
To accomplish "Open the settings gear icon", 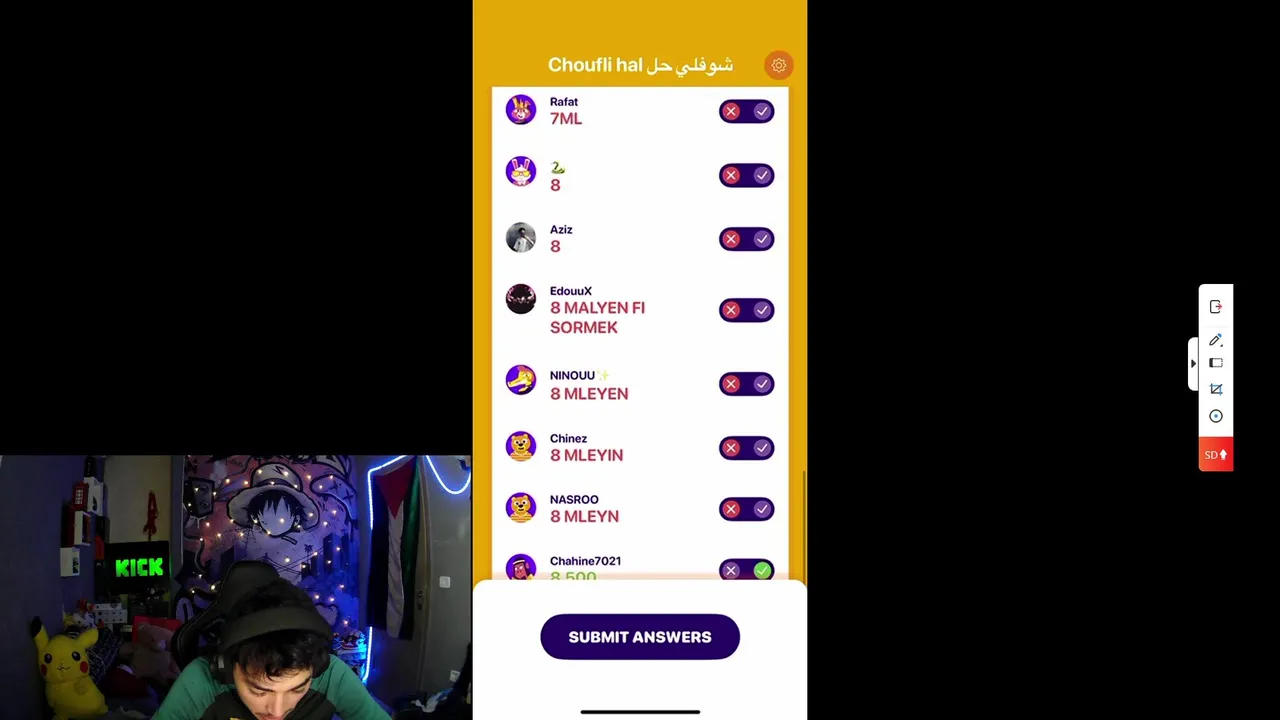I will [778, 66].
